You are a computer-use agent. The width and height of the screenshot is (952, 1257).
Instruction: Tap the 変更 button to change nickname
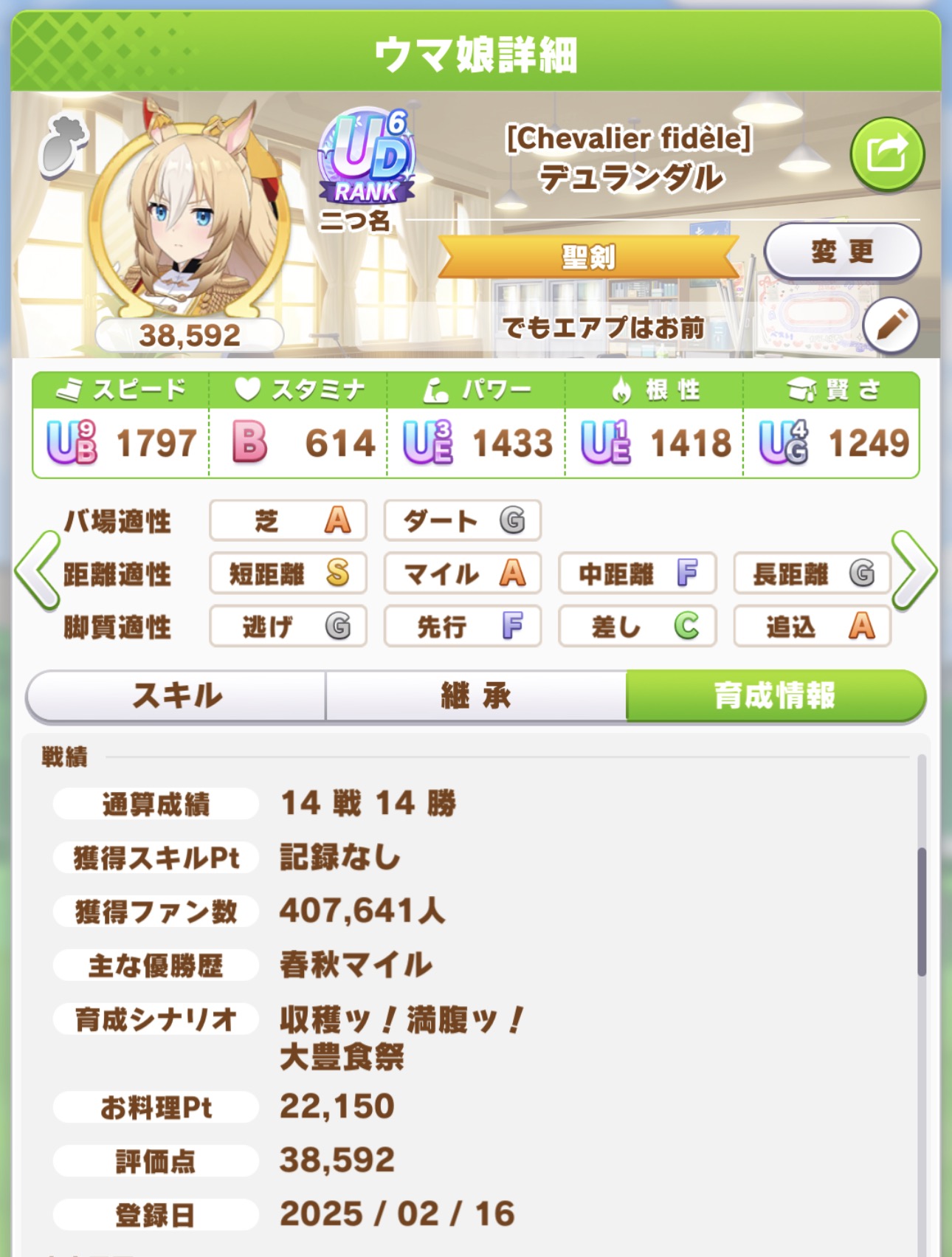point(842,252)
